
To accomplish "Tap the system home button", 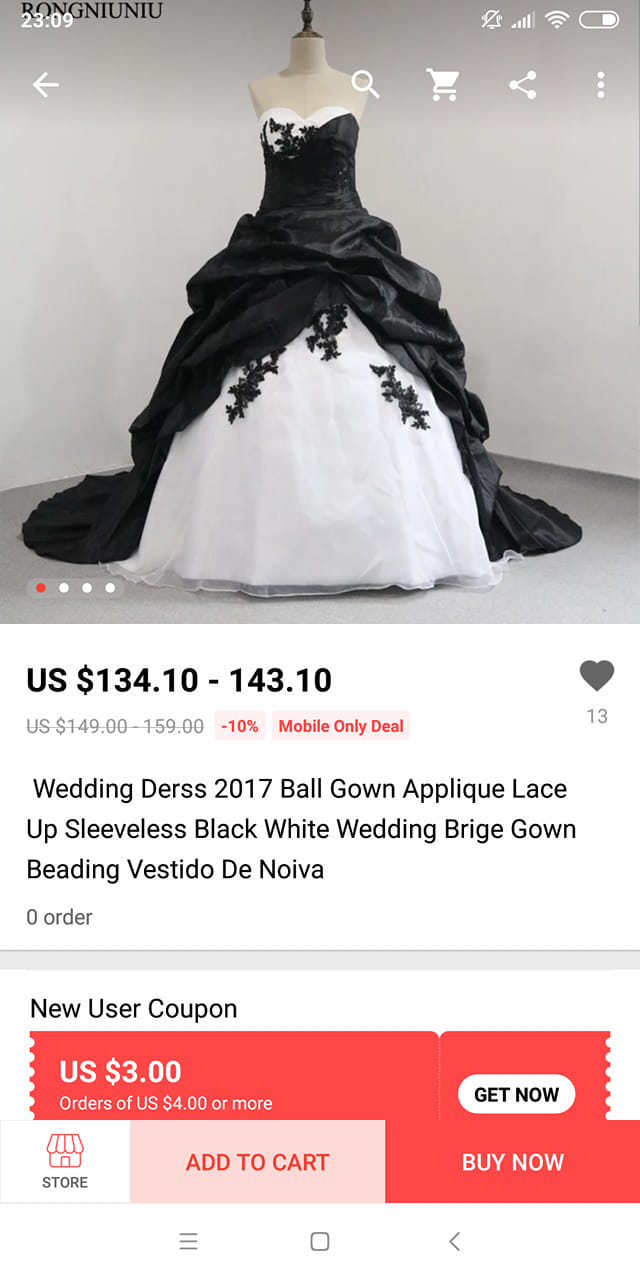I will (320, 1241).
